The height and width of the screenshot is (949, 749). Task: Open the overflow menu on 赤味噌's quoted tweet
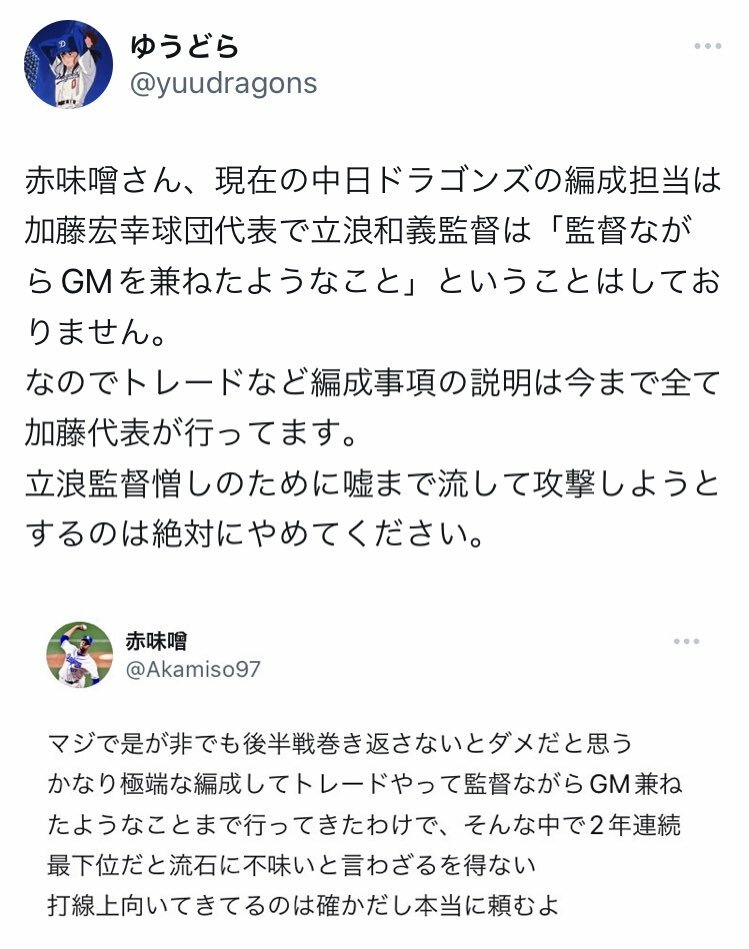tap(686, 641)
